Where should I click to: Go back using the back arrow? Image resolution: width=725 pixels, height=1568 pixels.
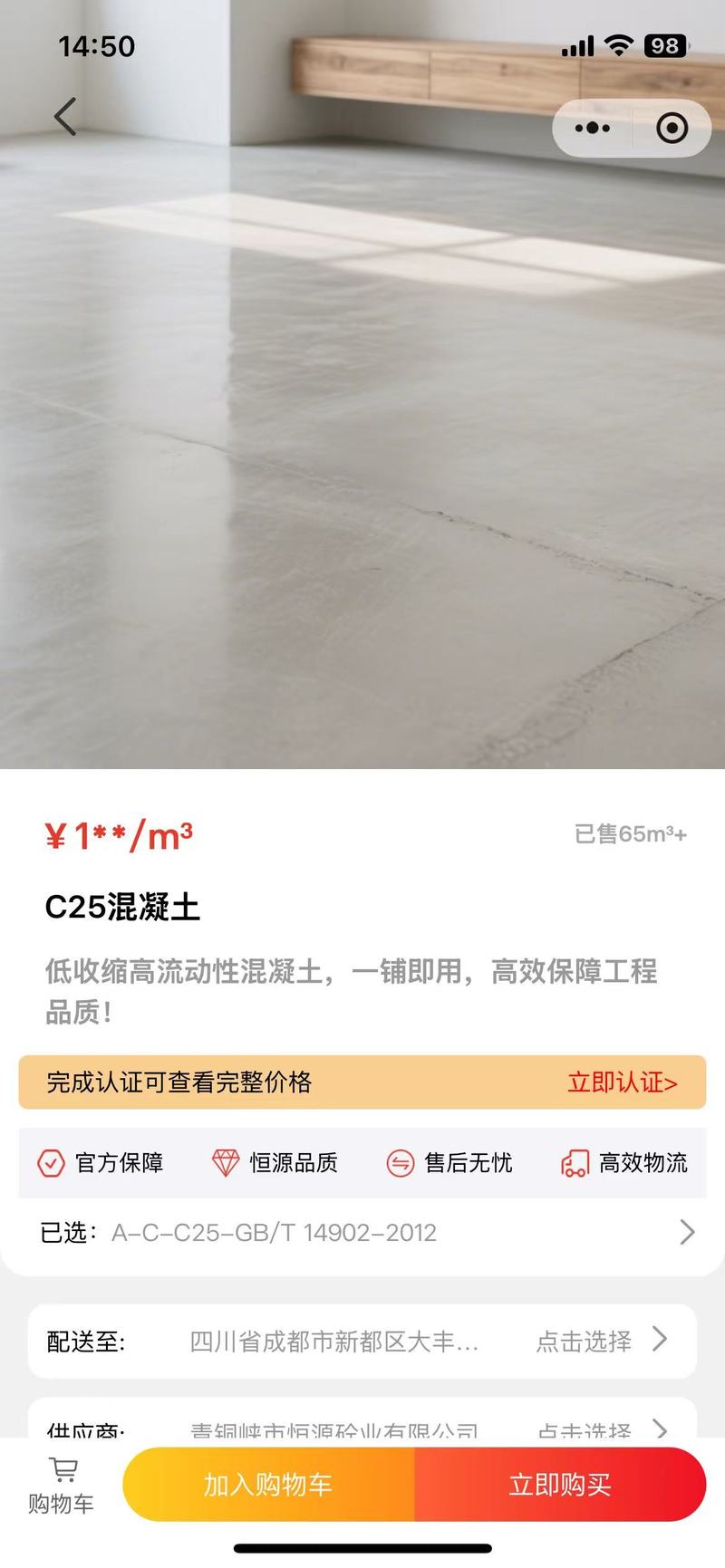(65, 117)
